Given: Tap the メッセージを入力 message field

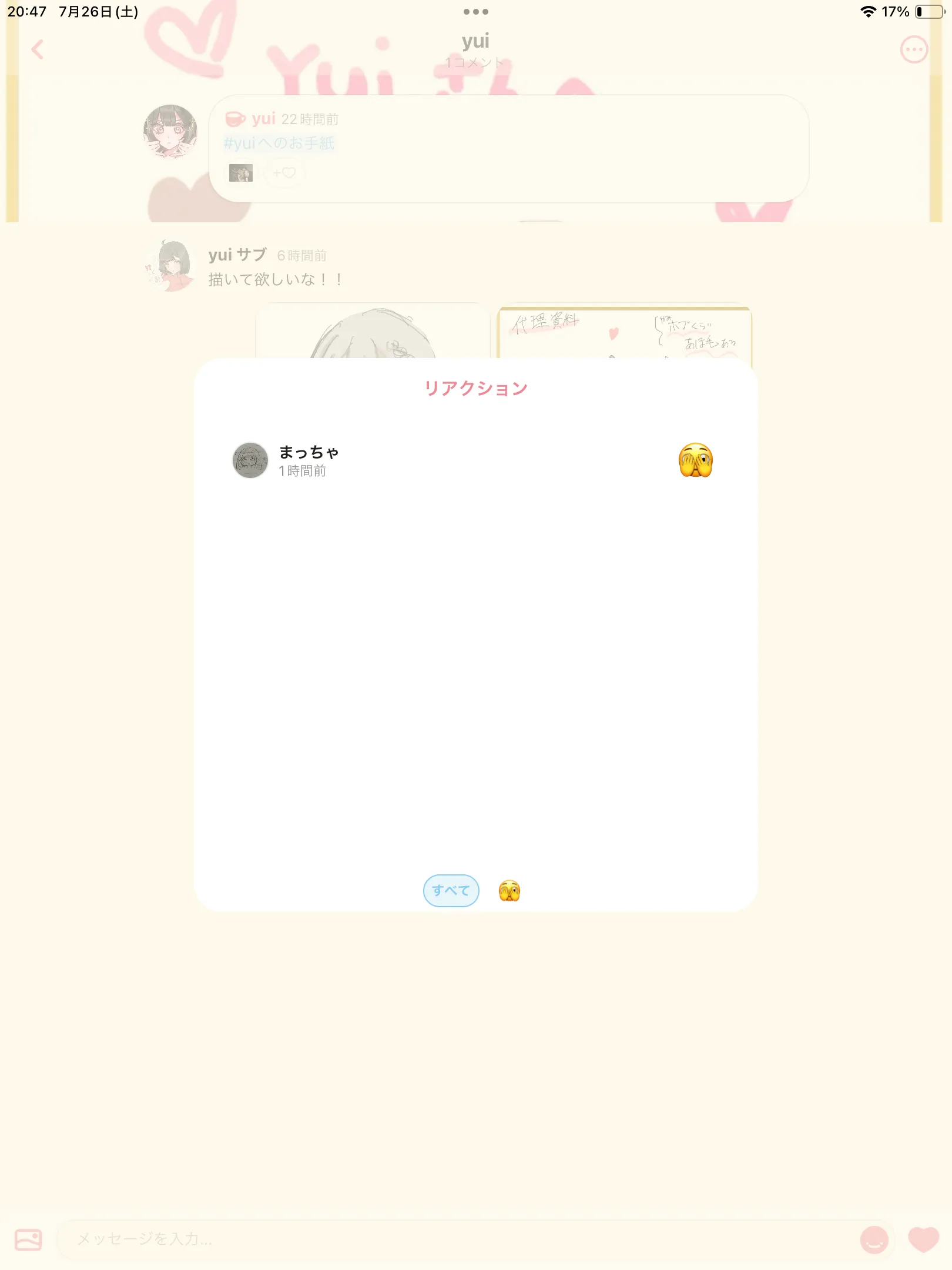Looking at the screenshot, I should (x=458, y=1239).
